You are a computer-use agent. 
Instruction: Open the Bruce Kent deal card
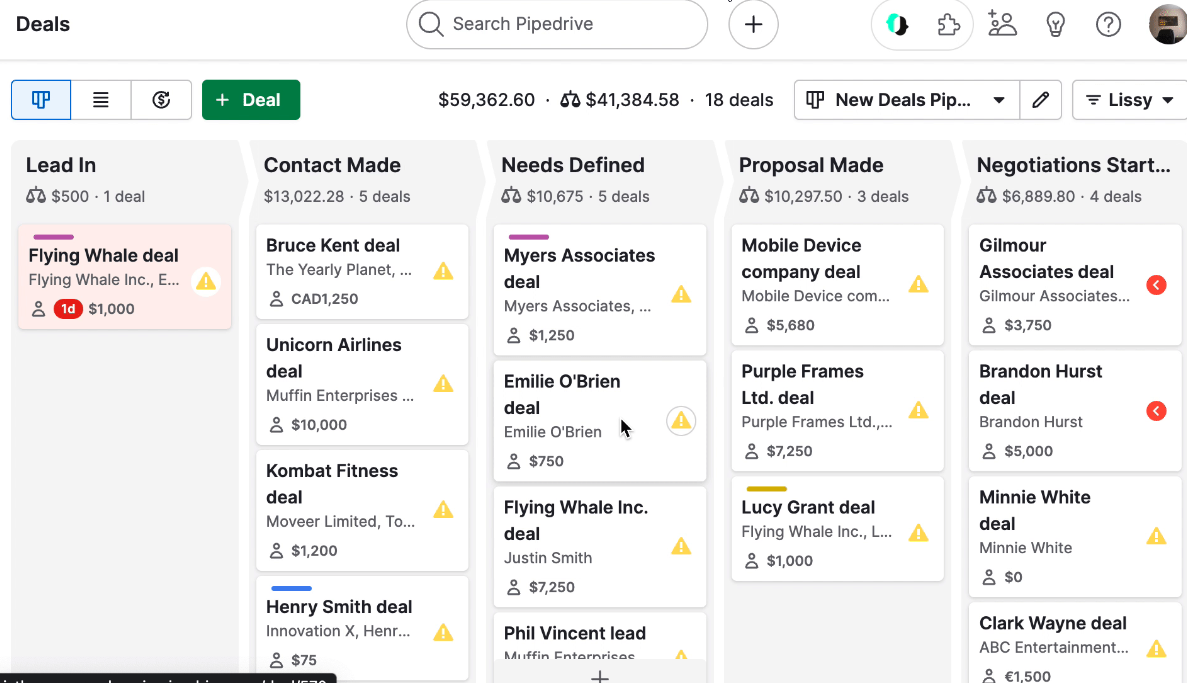(333, 246)
